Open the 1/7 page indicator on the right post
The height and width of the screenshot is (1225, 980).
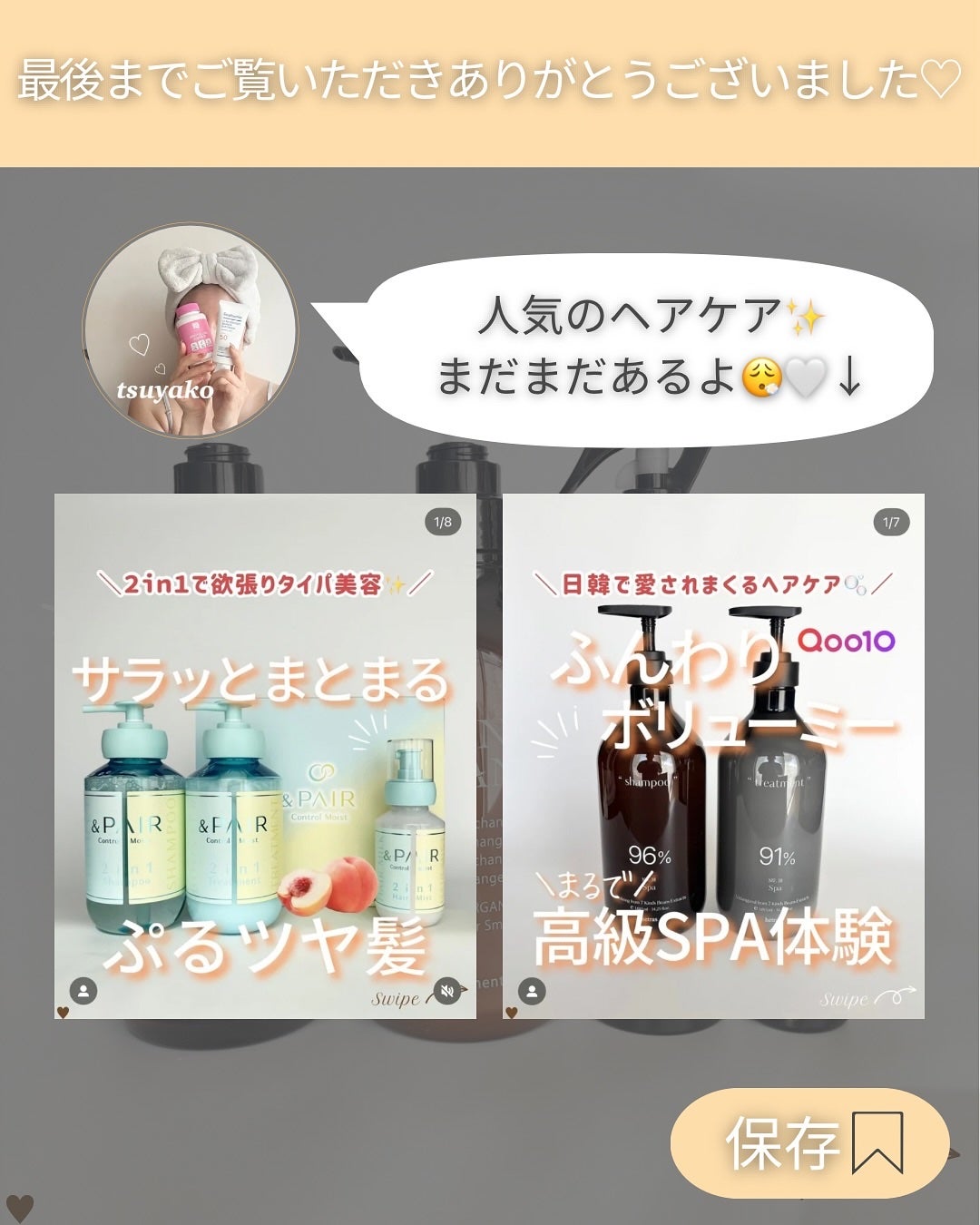(893, 522)
